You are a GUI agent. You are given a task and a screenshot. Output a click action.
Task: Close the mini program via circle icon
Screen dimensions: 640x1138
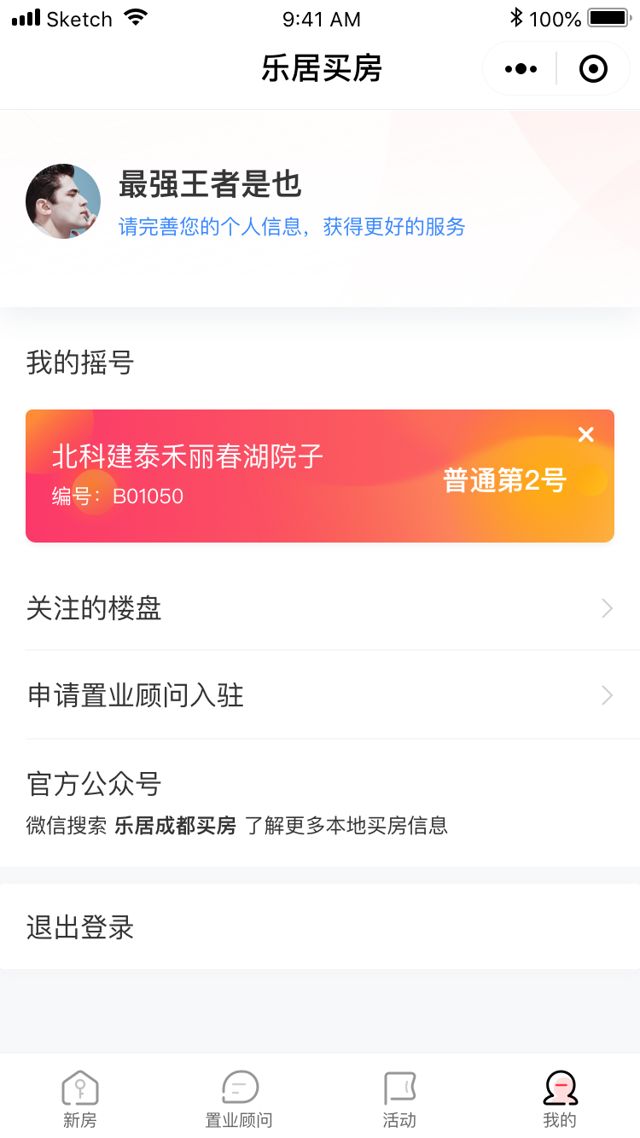coord(593,69)
